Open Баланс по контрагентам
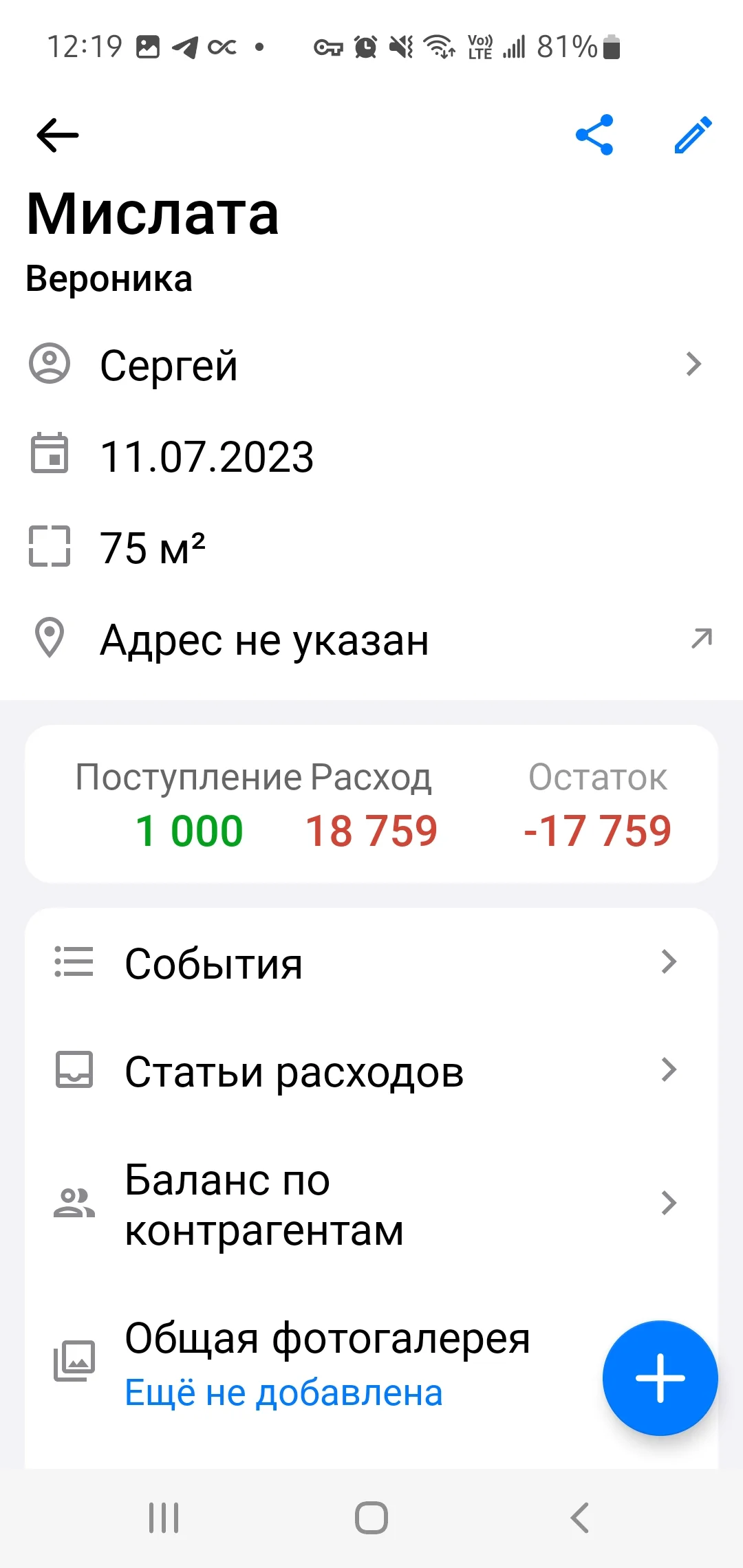This screenshot has width=743, height=1568. tap(371, 1204)
